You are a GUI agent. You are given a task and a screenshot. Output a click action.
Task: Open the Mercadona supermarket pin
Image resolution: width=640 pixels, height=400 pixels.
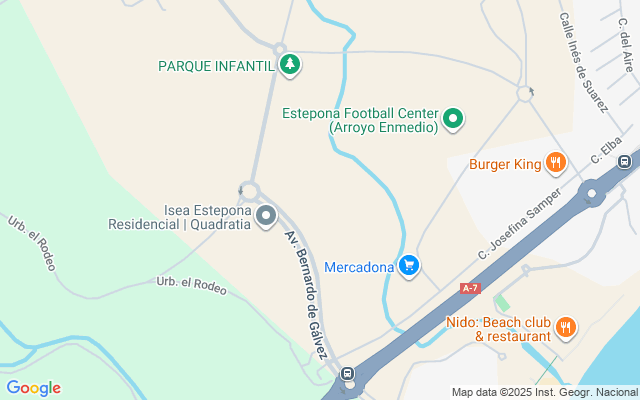(408, 266)
